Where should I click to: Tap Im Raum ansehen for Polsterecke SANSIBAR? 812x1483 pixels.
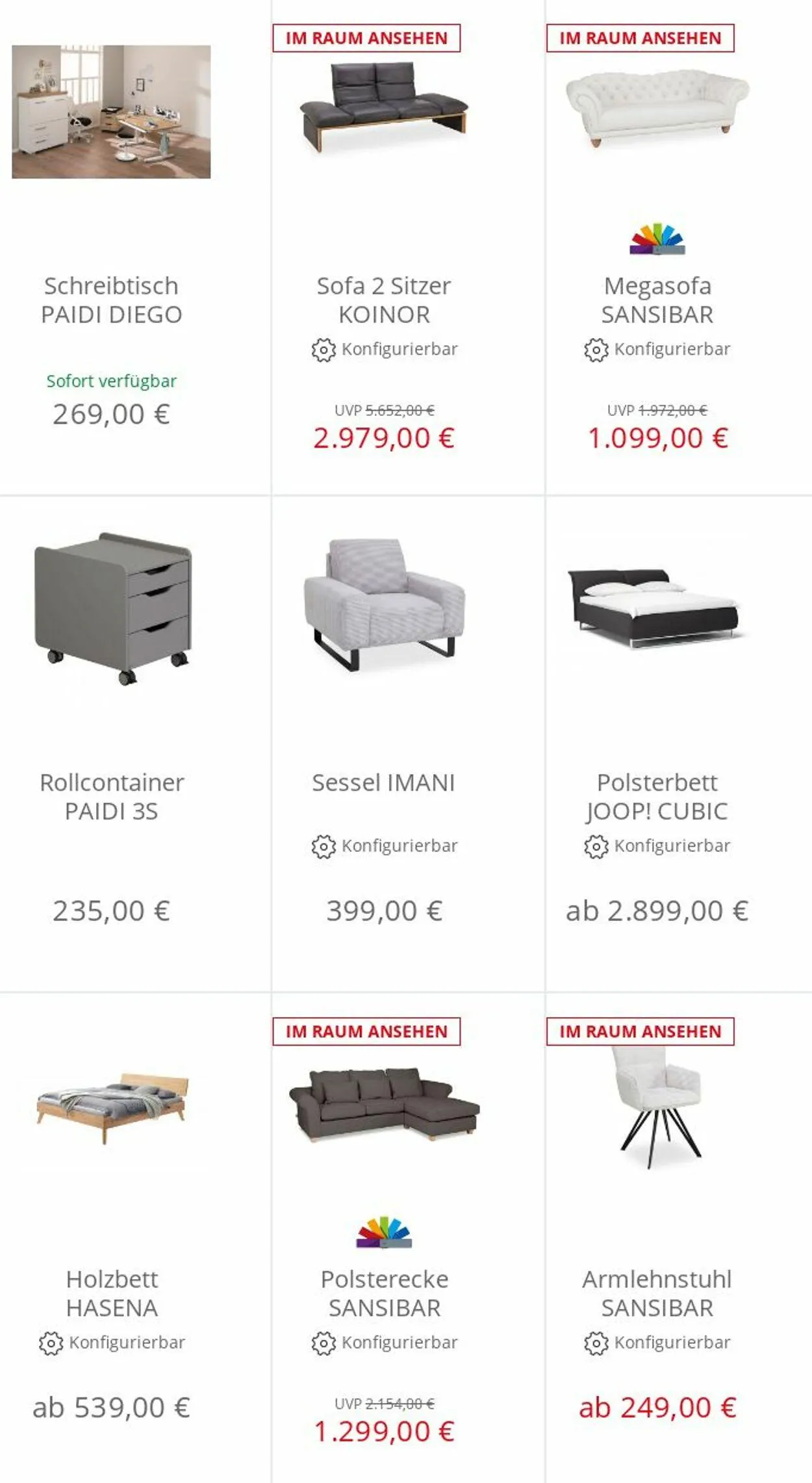click(366, 1031)
